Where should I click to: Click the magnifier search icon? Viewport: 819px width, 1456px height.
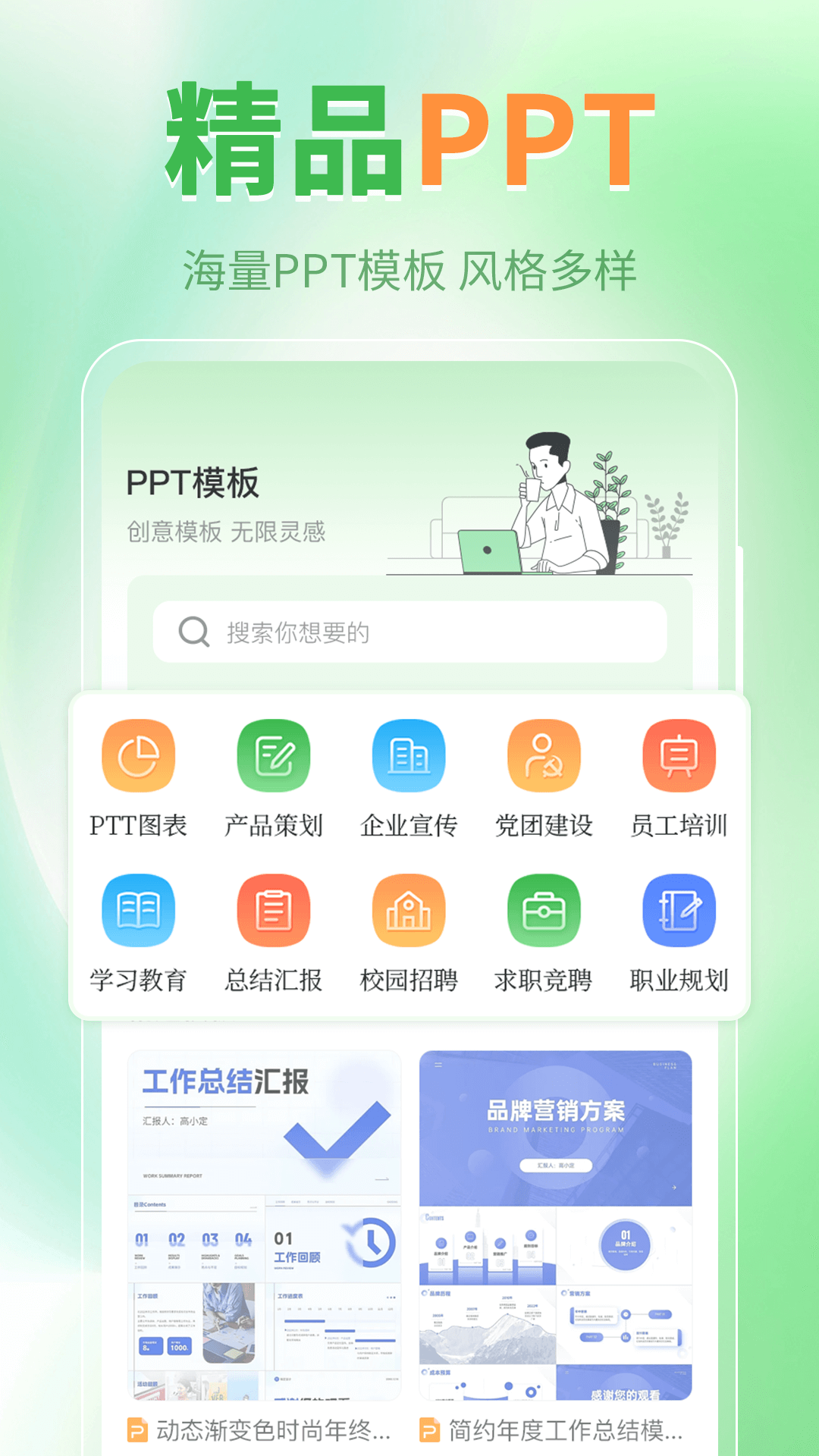click(192, 631)
